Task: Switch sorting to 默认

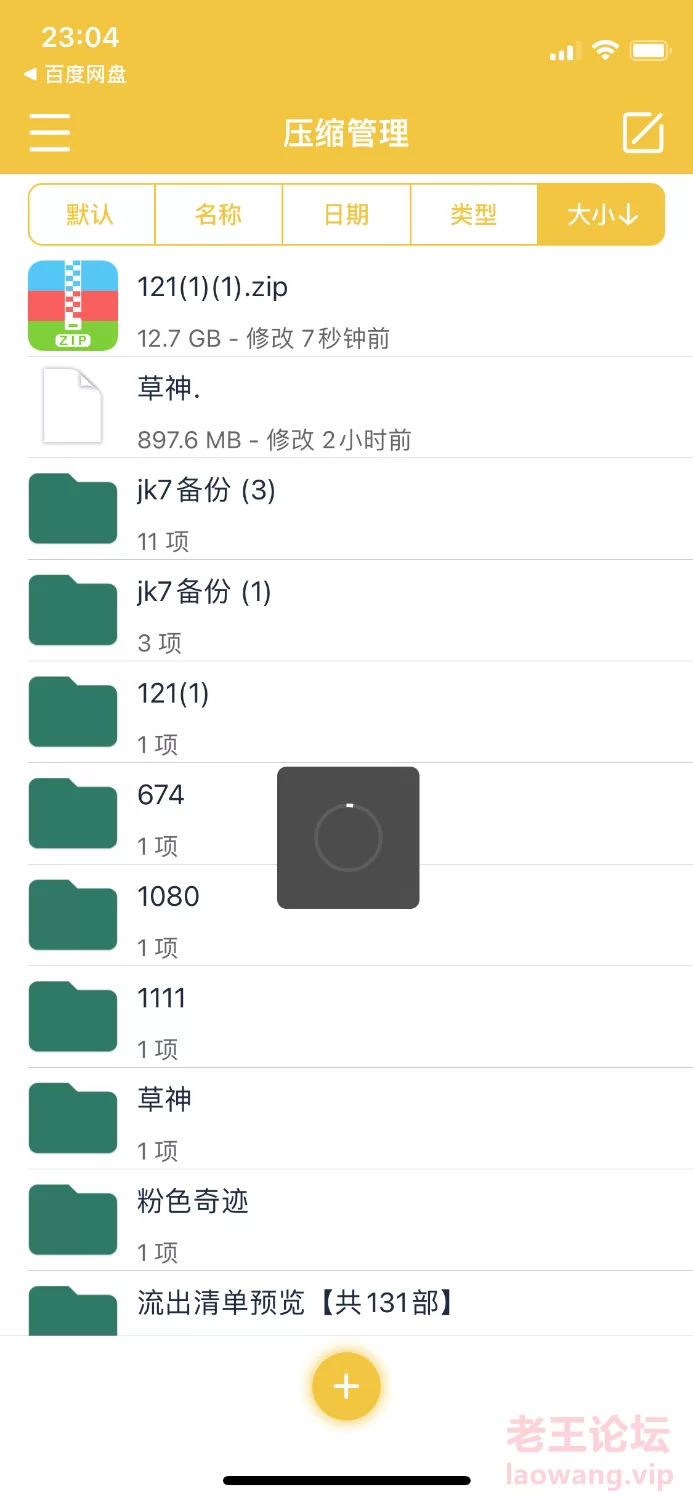Action: 91,215
